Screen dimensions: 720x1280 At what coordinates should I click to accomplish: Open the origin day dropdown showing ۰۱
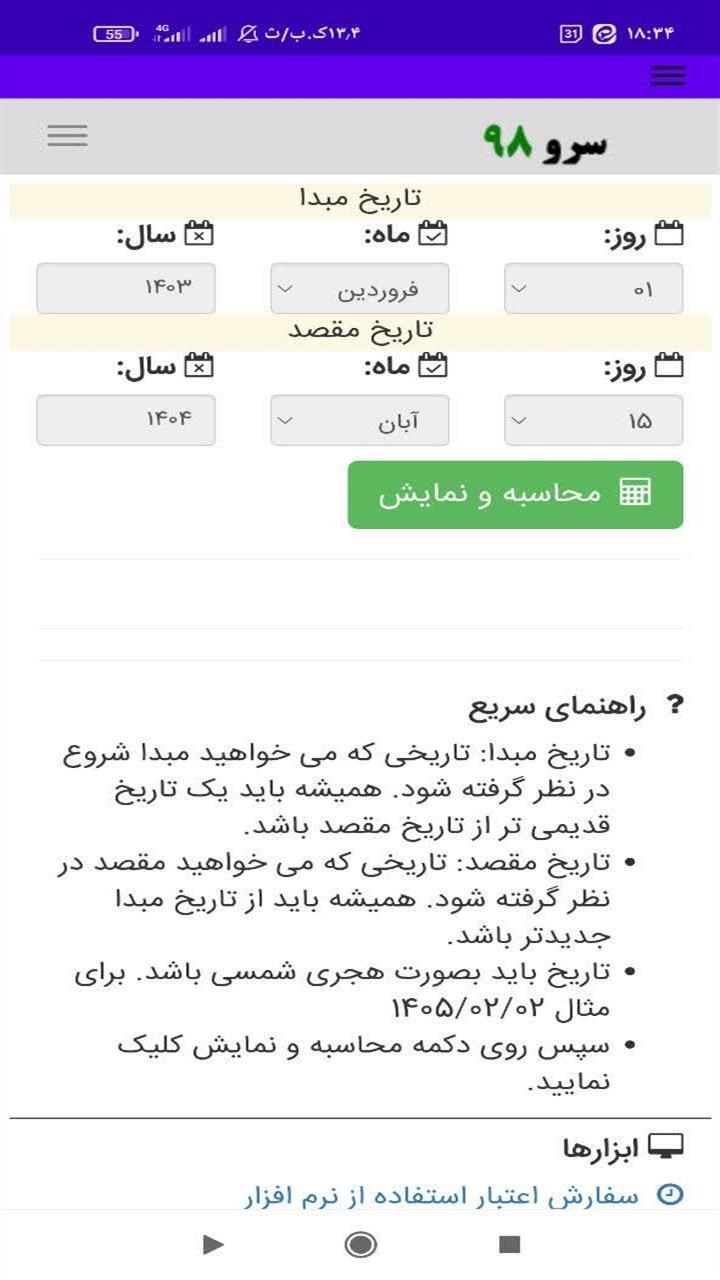(594, 288)
